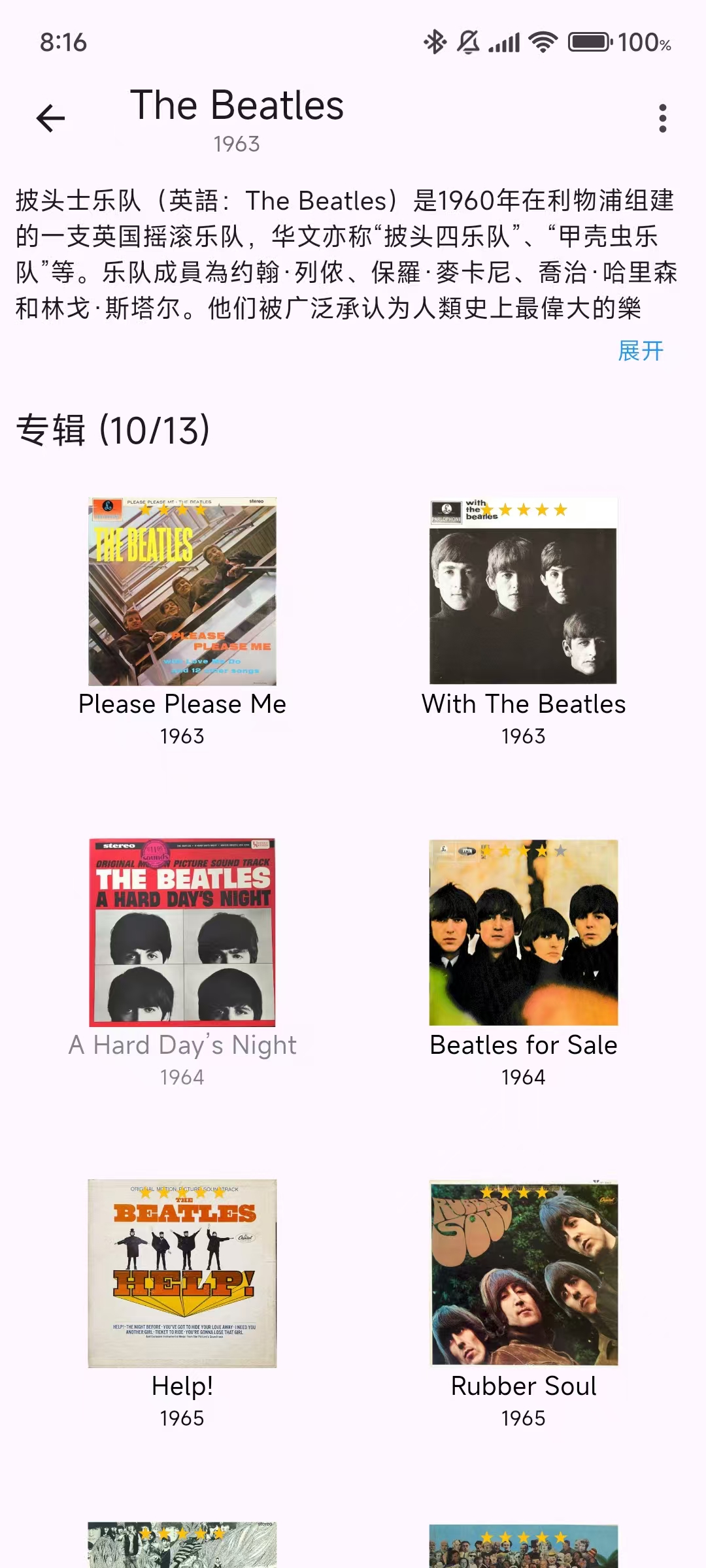Open the three-dot overflow menu
The image size is (706, 1568).
pos(662,118)
